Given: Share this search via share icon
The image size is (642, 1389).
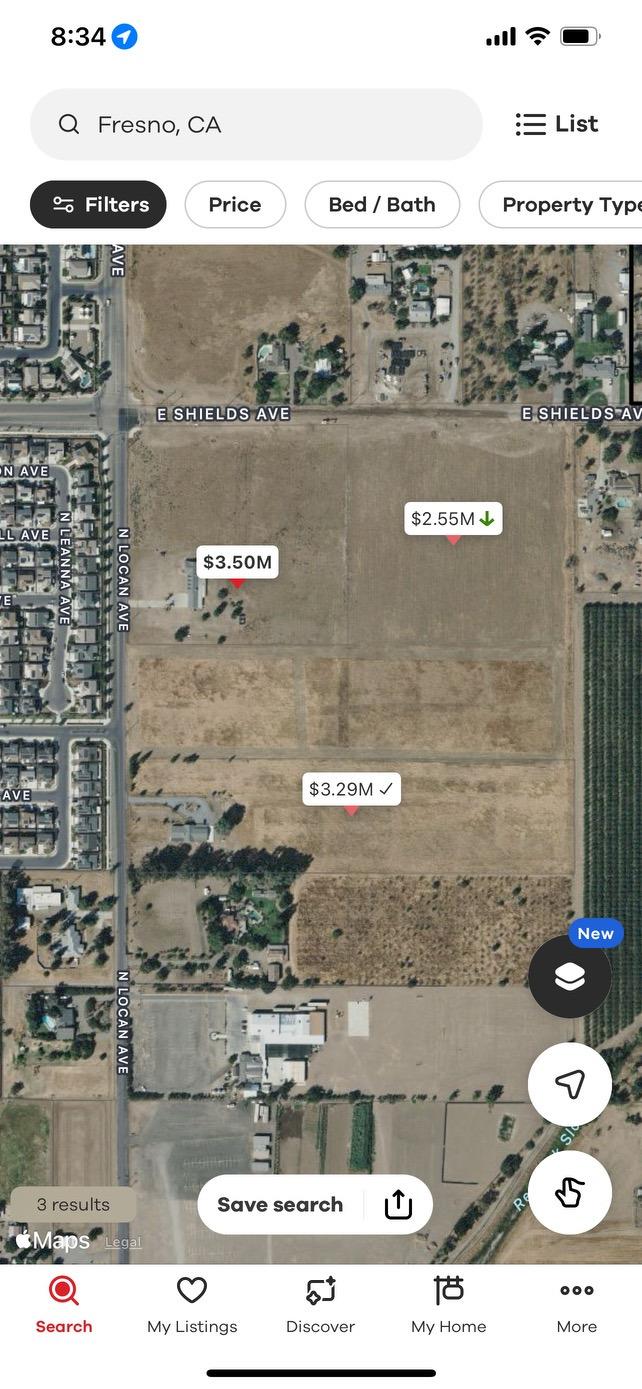Looking at the screenshot, I should (x=398, y=1205).
